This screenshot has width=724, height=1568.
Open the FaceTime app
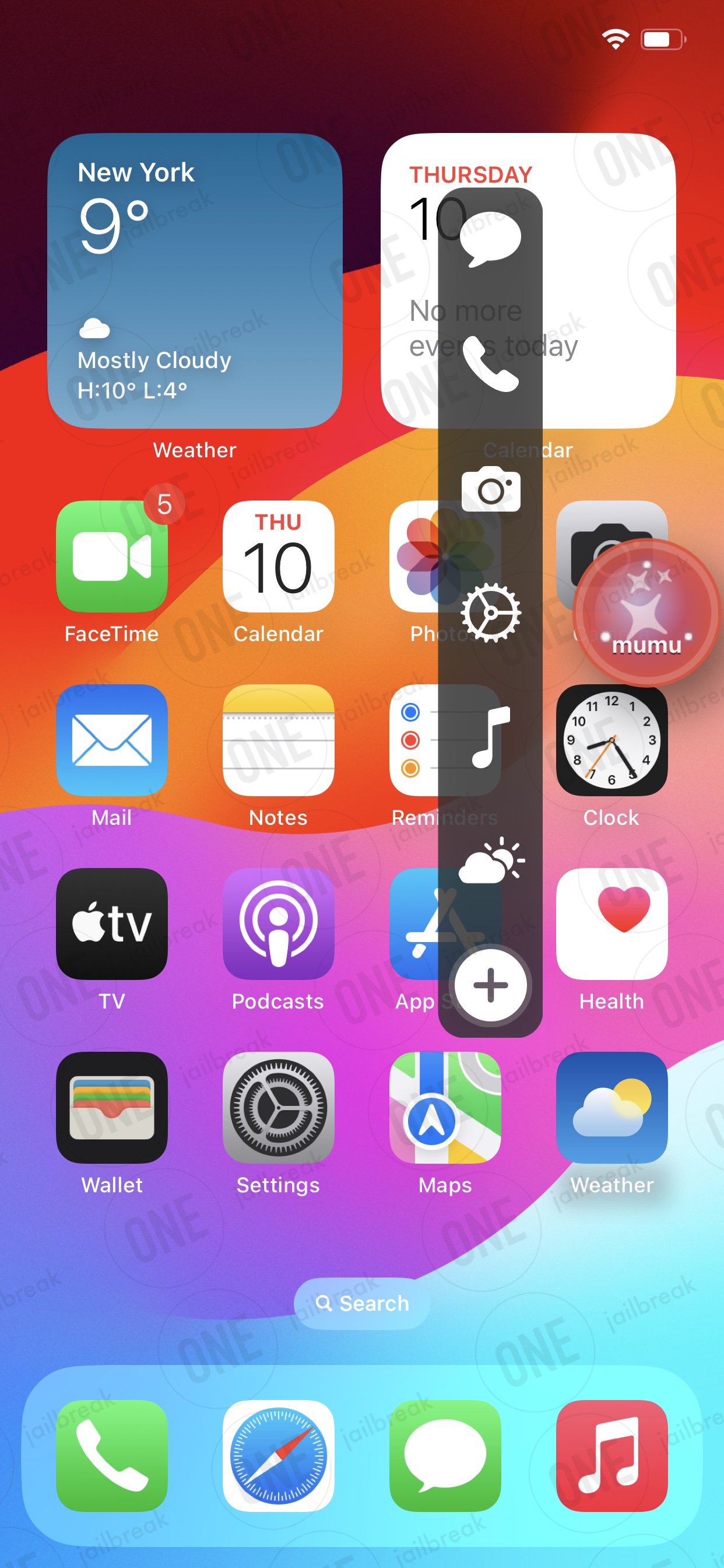(x=112, y=556)
